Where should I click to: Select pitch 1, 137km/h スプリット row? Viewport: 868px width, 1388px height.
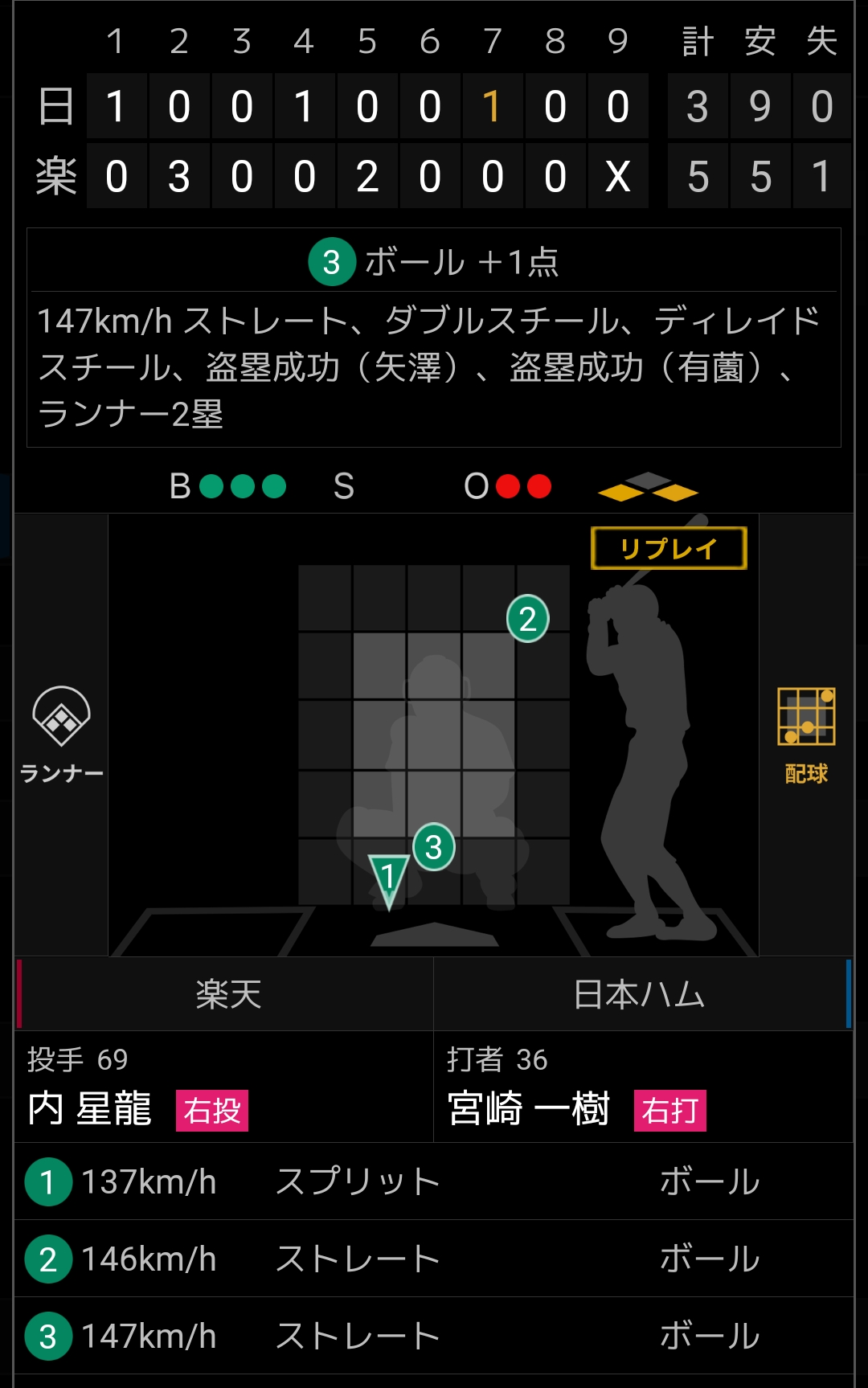click(434, 1181)
